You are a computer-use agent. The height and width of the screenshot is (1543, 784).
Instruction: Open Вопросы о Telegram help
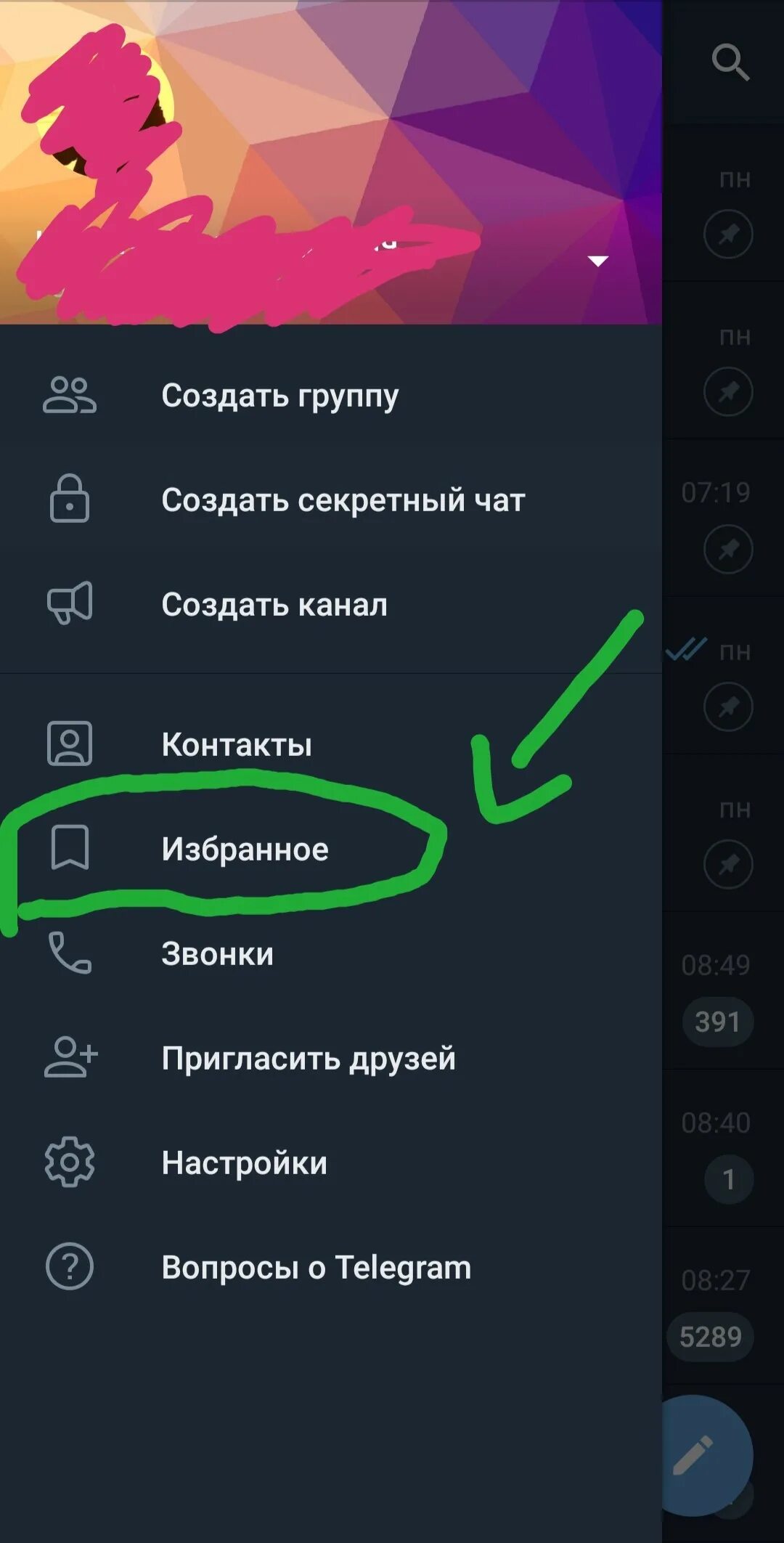(316, 1267)
